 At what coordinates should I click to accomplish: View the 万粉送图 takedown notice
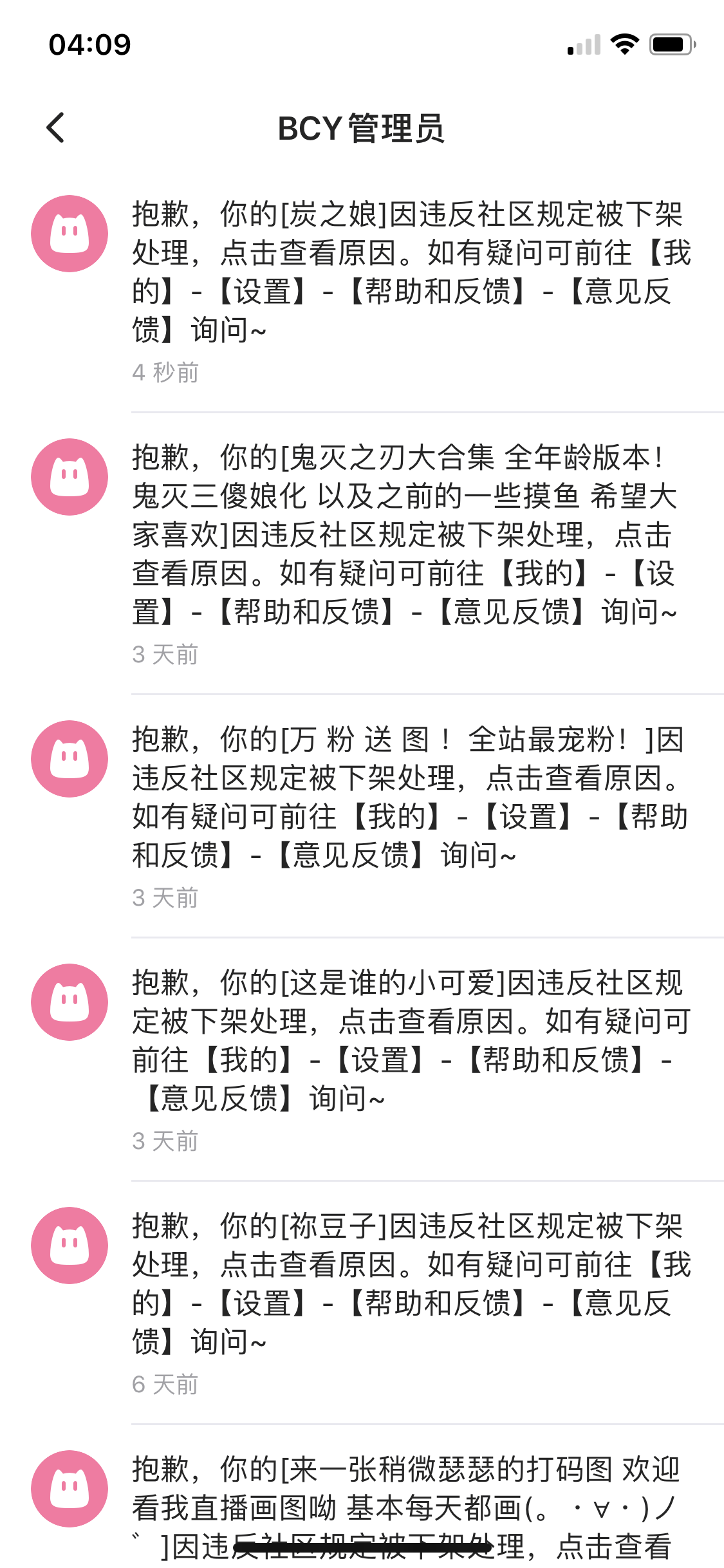pyautogui.click(x=411, y=797)
